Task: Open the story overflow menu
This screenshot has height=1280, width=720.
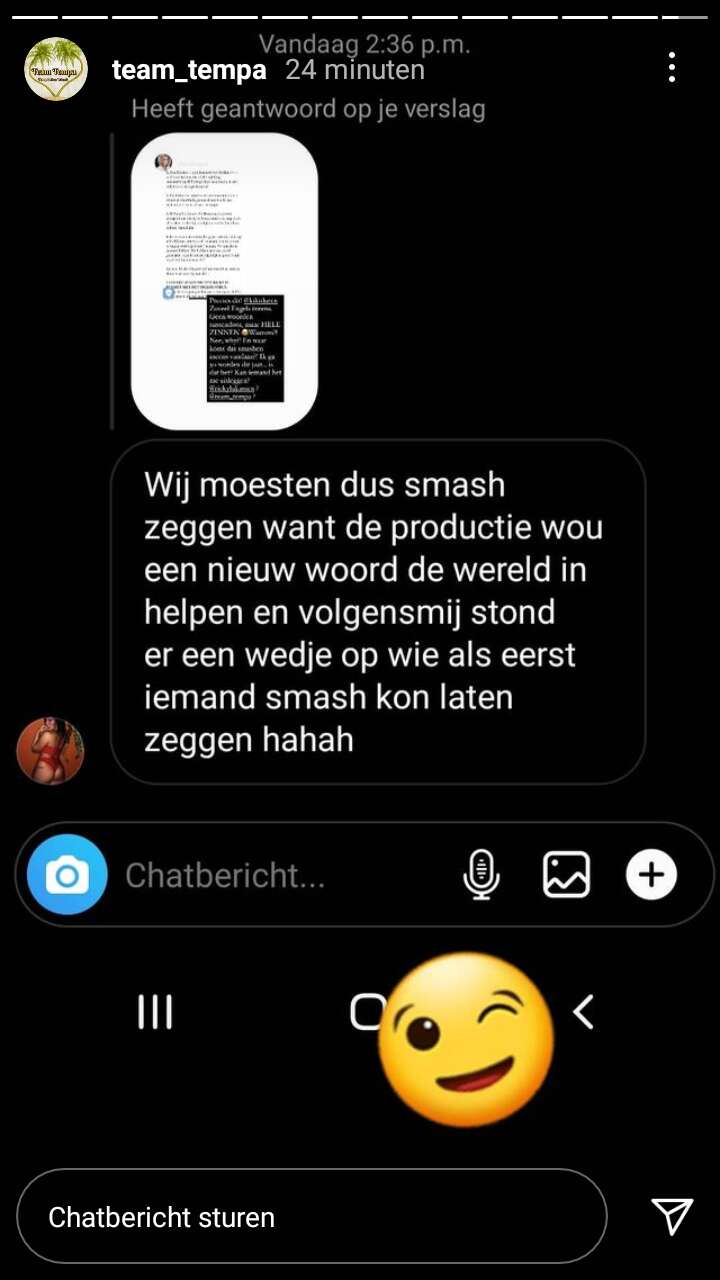Action: [672, 68]
